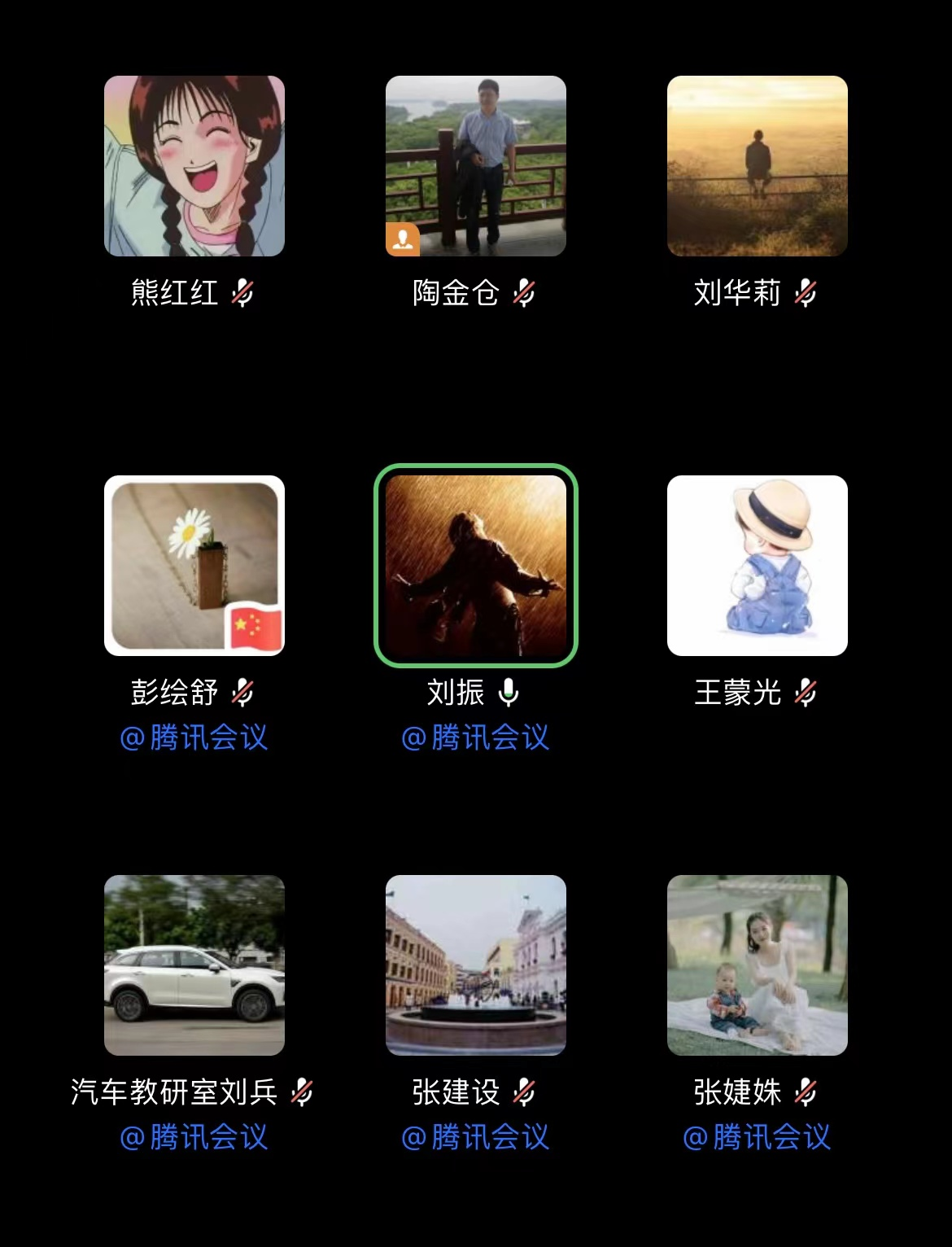Image resolution: width=952 pixels, height=1247 pixels.
Task: Select 汽车教研室刘兵's participant tile
Action: 194,965
